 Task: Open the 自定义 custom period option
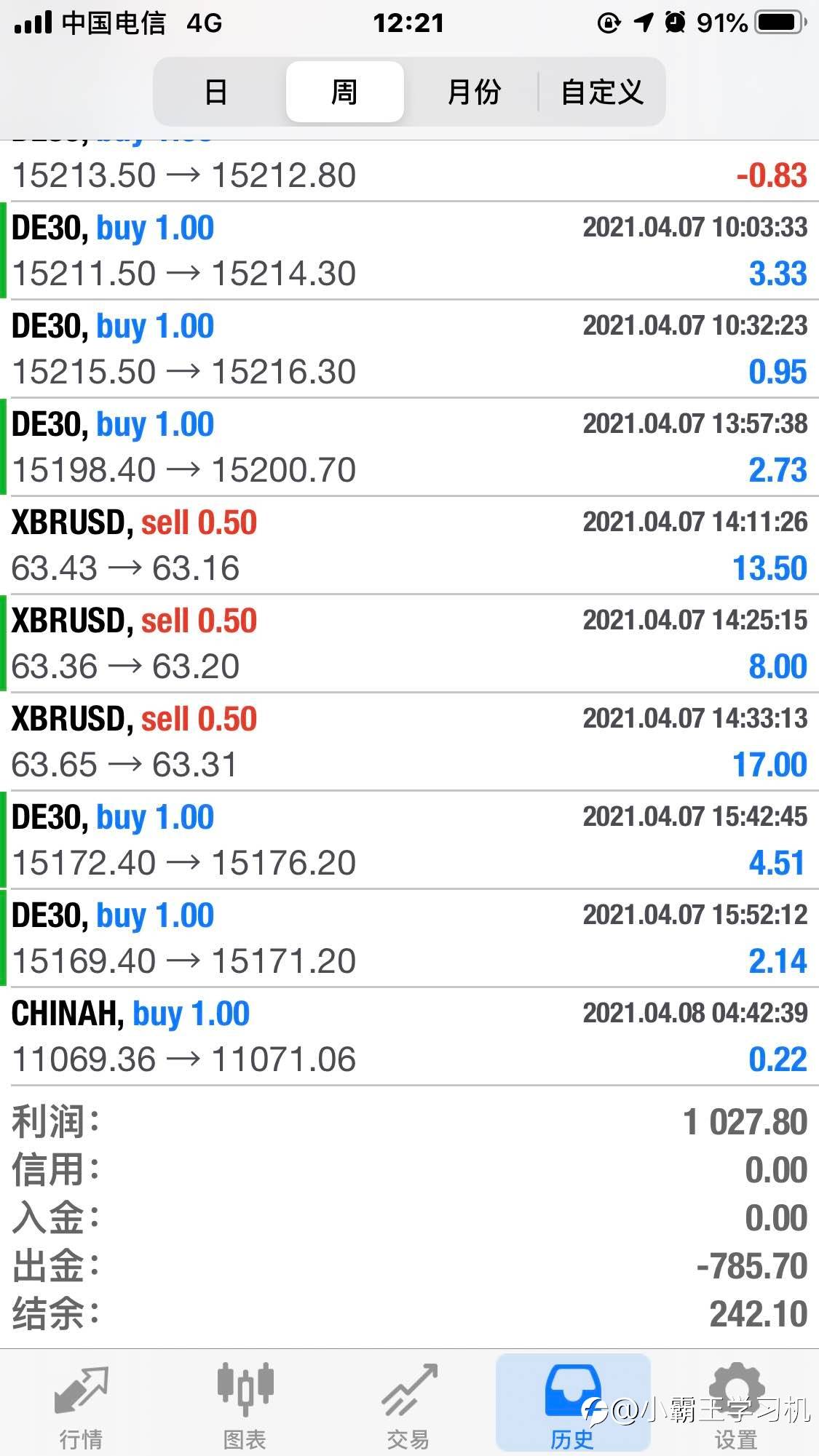pos(601,92)
